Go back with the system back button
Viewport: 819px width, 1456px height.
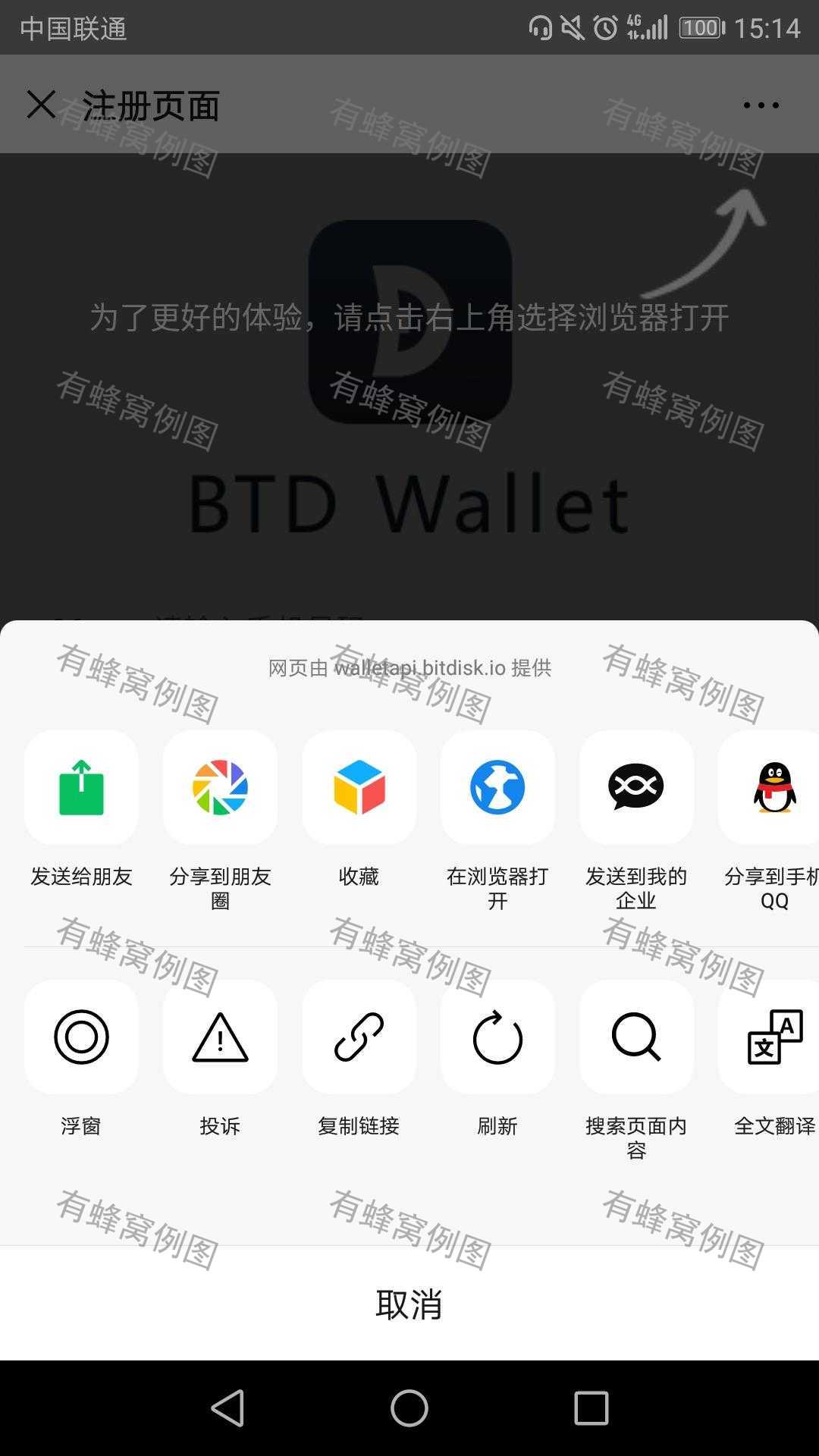click(x=227, y=1408)
